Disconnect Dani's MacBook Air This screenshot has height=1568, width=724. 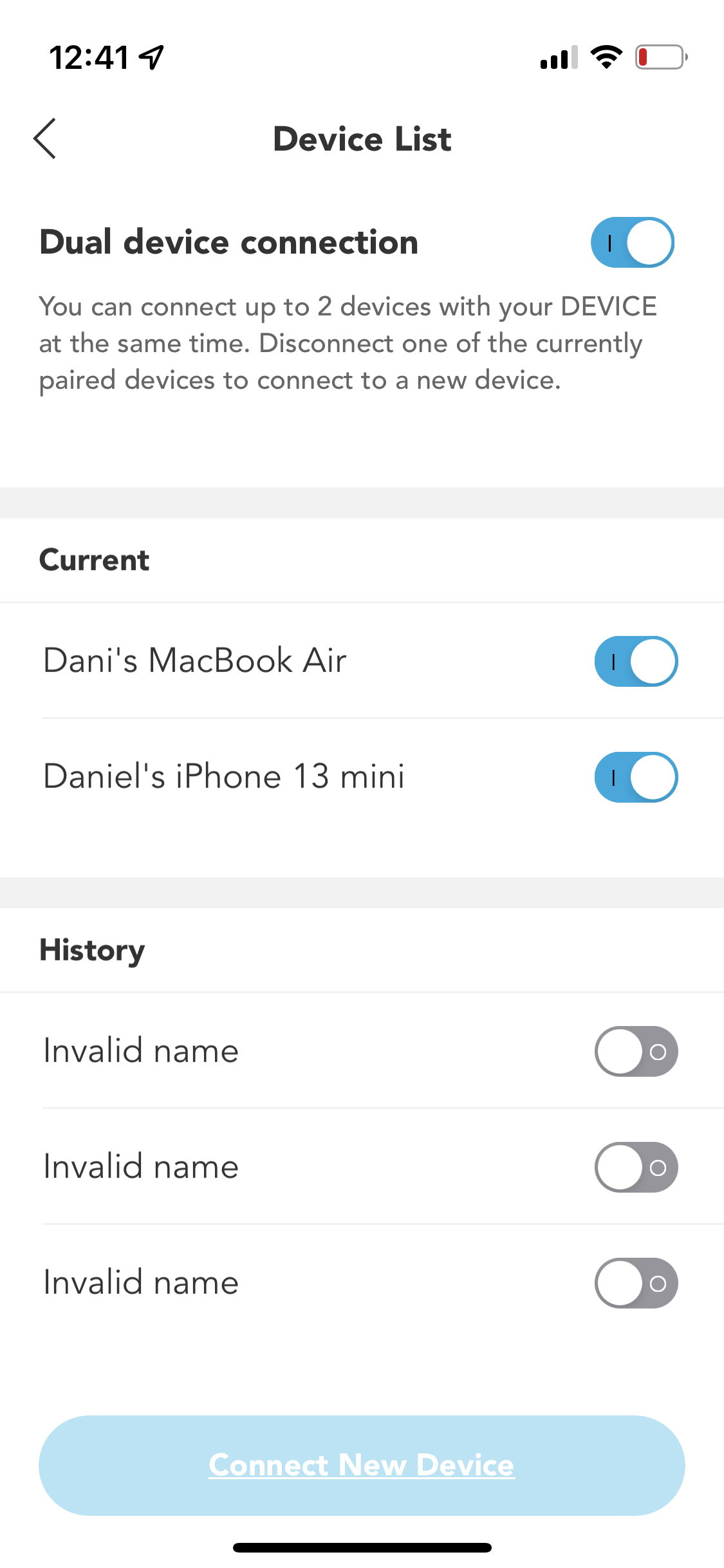[636, 662]
